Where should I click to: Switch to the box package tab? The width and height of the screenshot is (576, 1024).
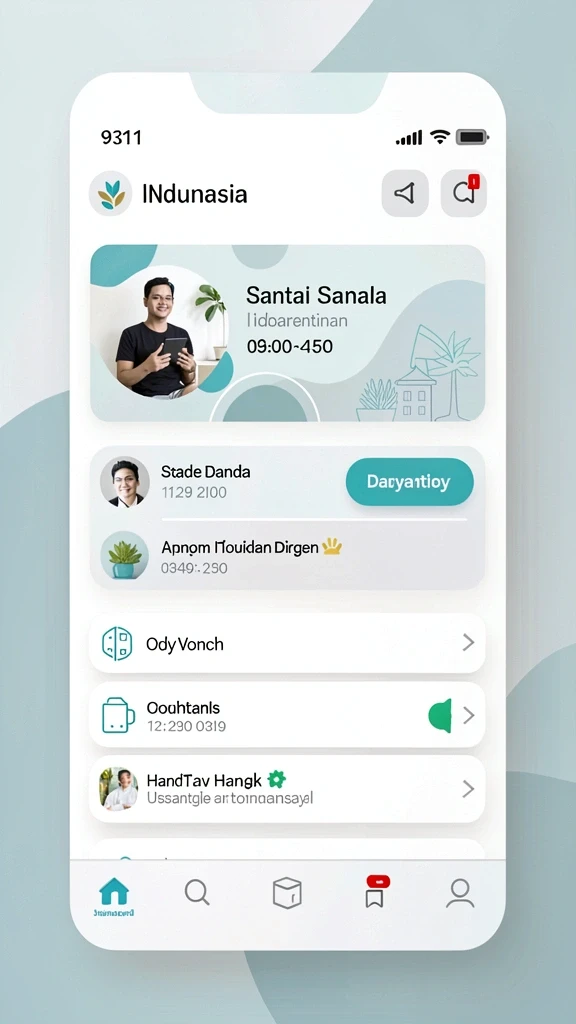287,893
